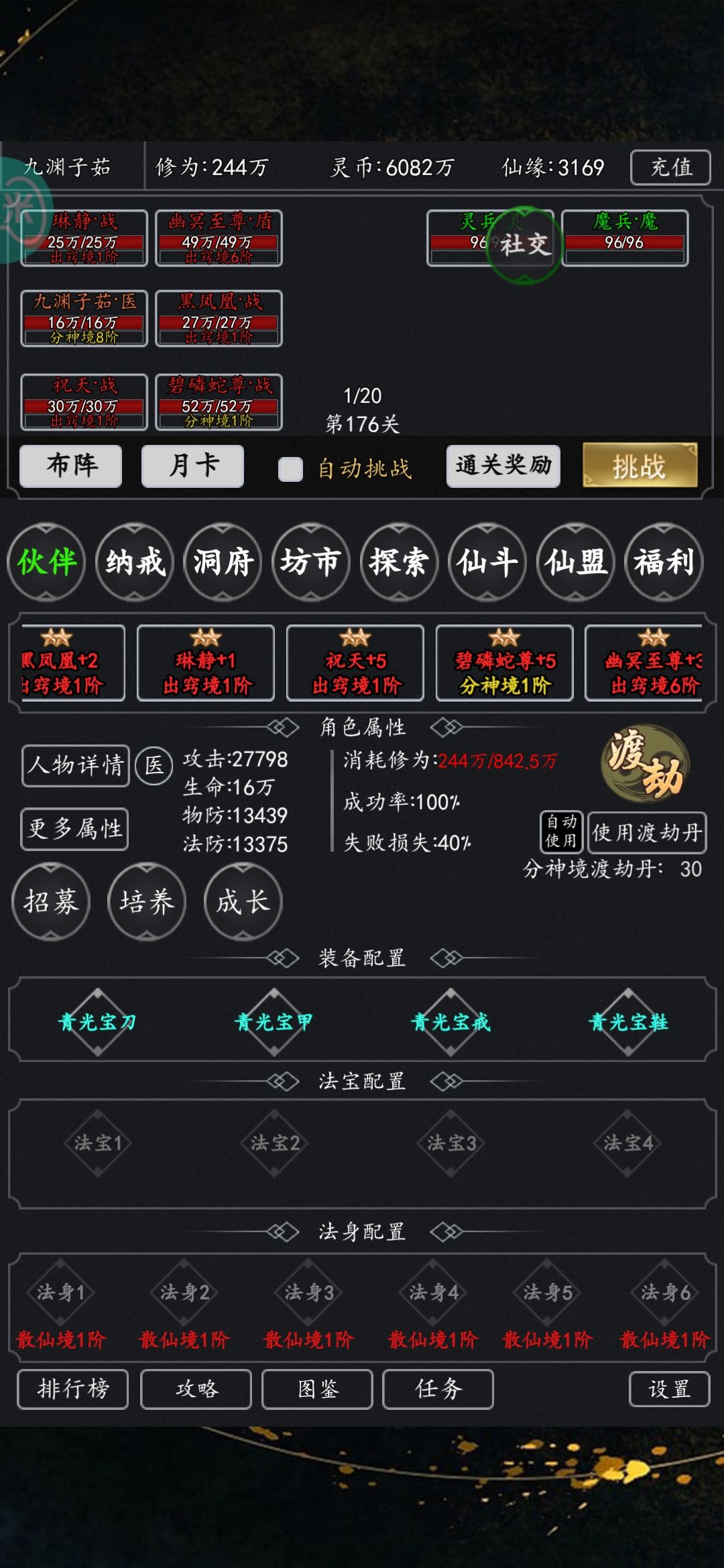
Task: Select the 祝天+5 companion card
Action: [x=355, y=663]
